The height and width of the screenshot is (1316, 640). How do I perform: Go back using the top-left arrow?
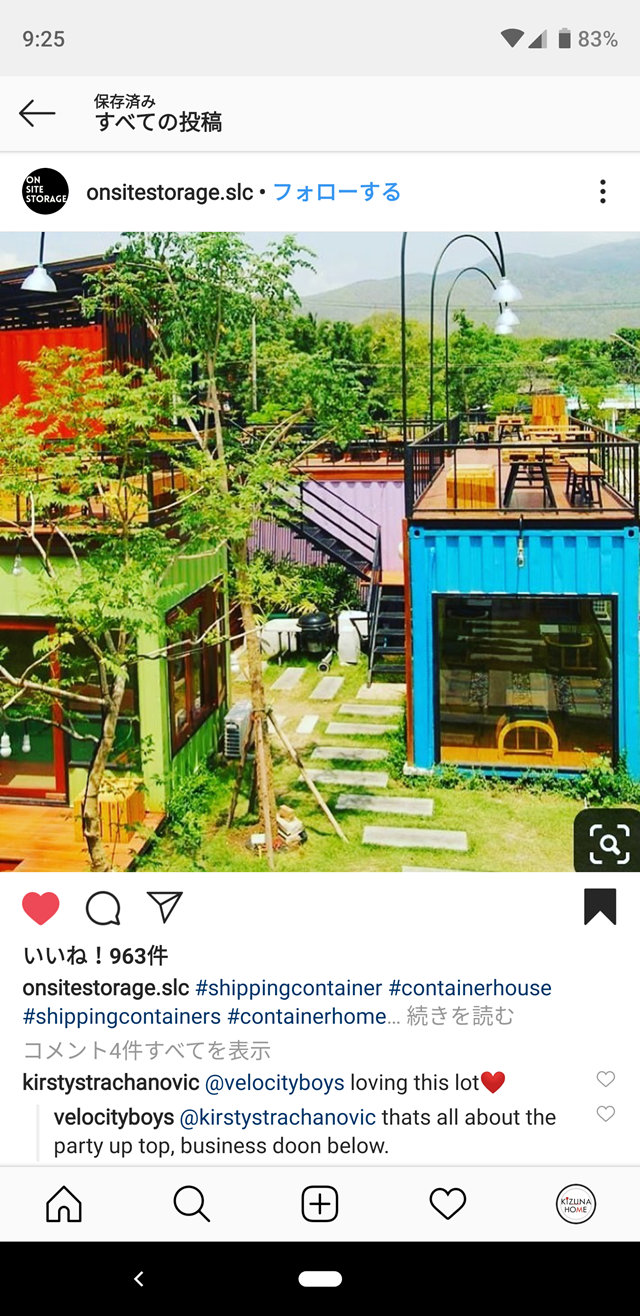click(x=37, y=114)
